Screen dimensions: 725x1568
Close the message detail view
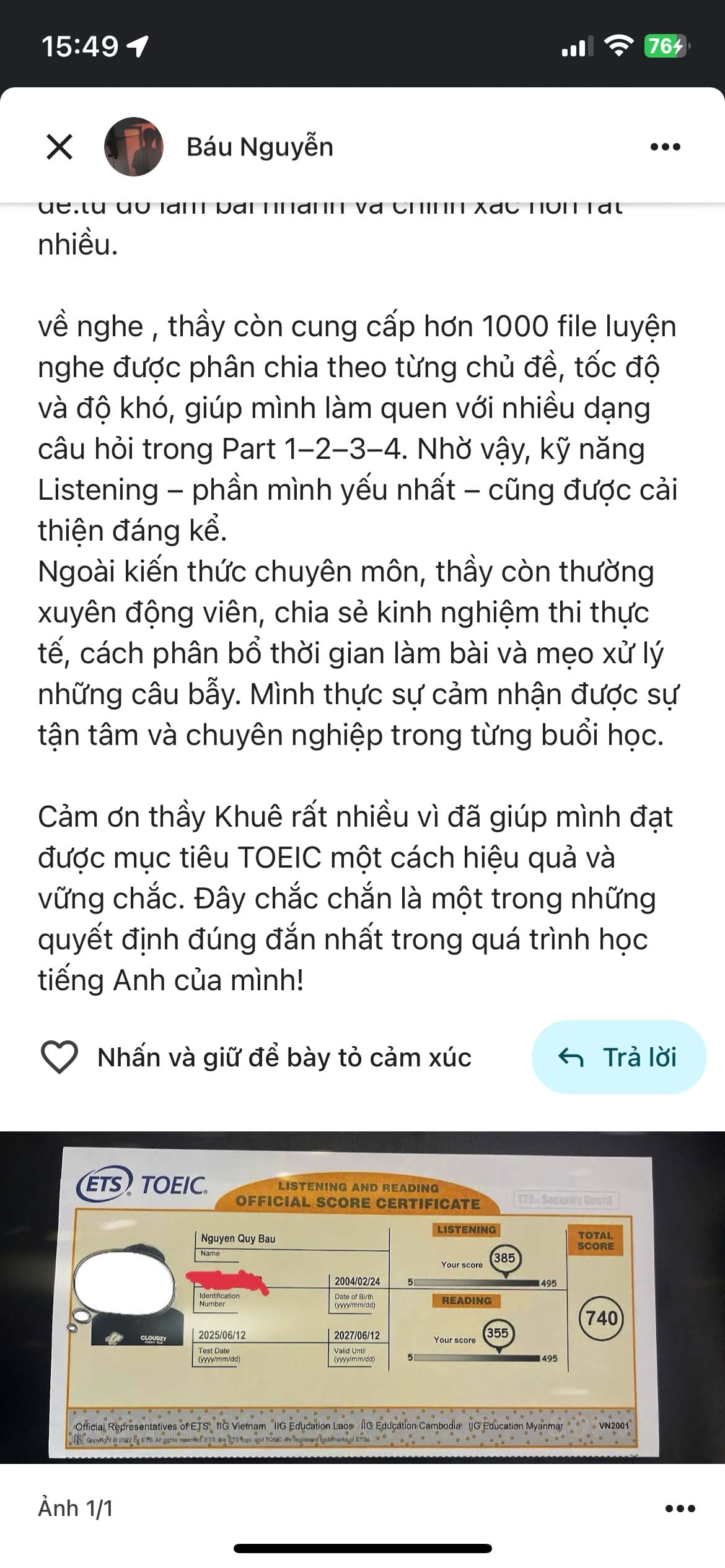pos(59,147)
